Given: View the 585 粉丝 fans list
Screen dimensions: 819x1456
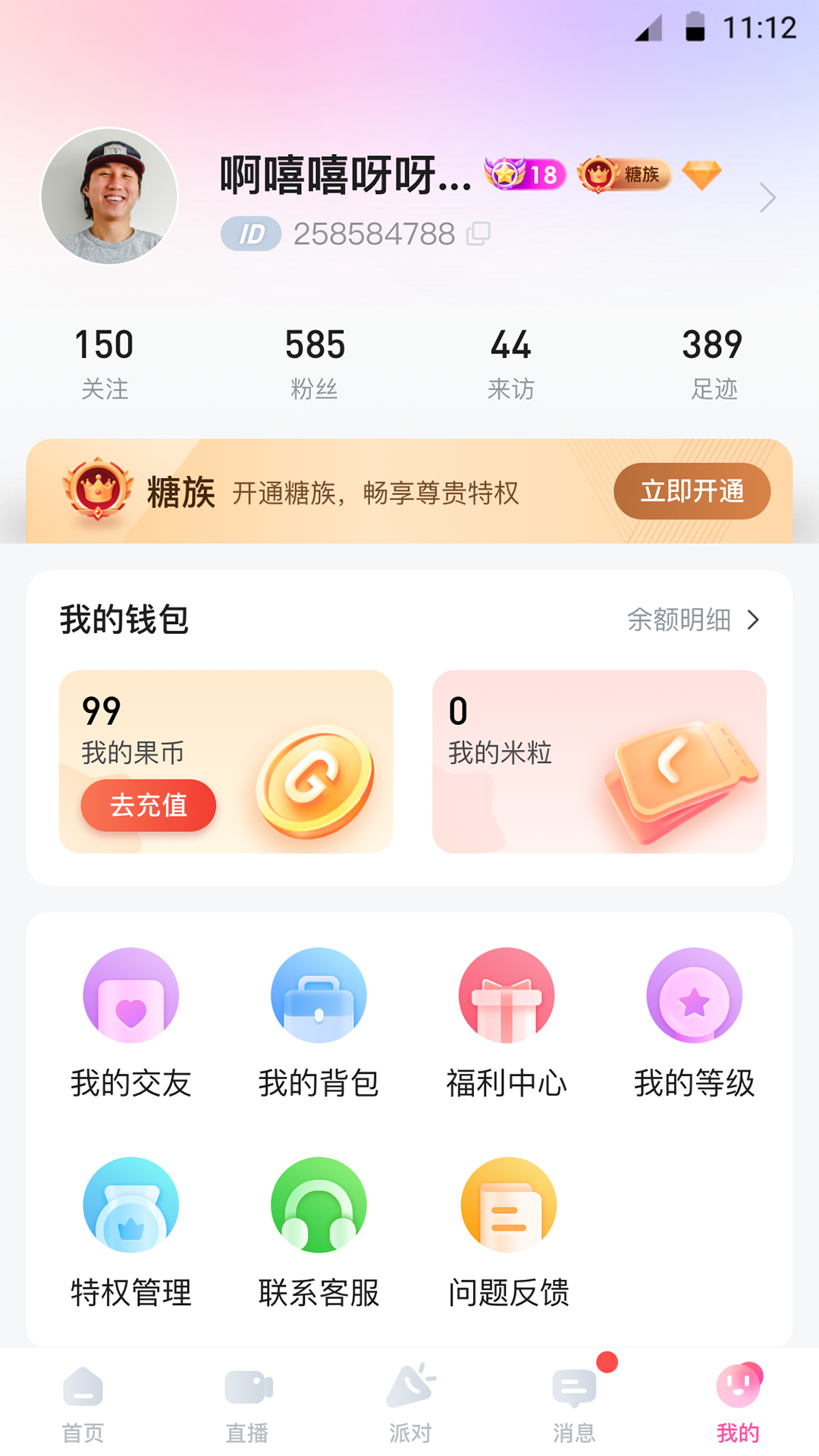Looking at the screenshot, I should [315, 362].
